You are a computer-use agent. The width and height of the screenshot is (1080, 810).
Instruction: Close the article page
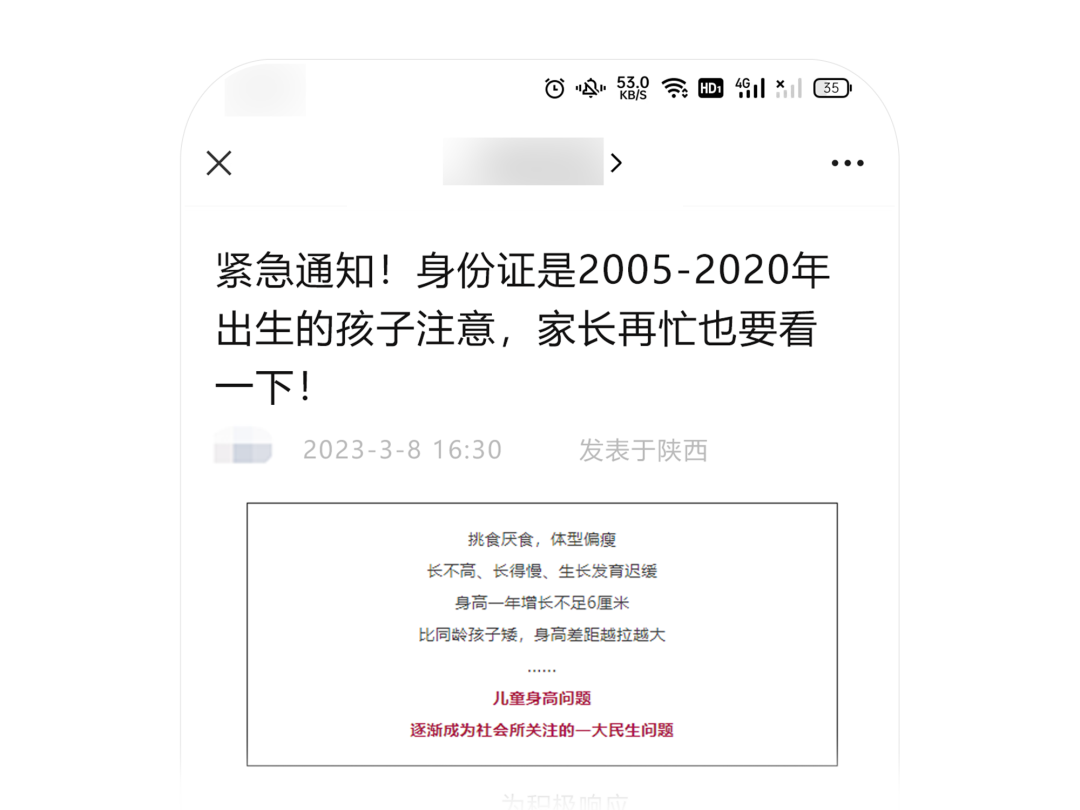pyautogui.click(x=219, y=163)
